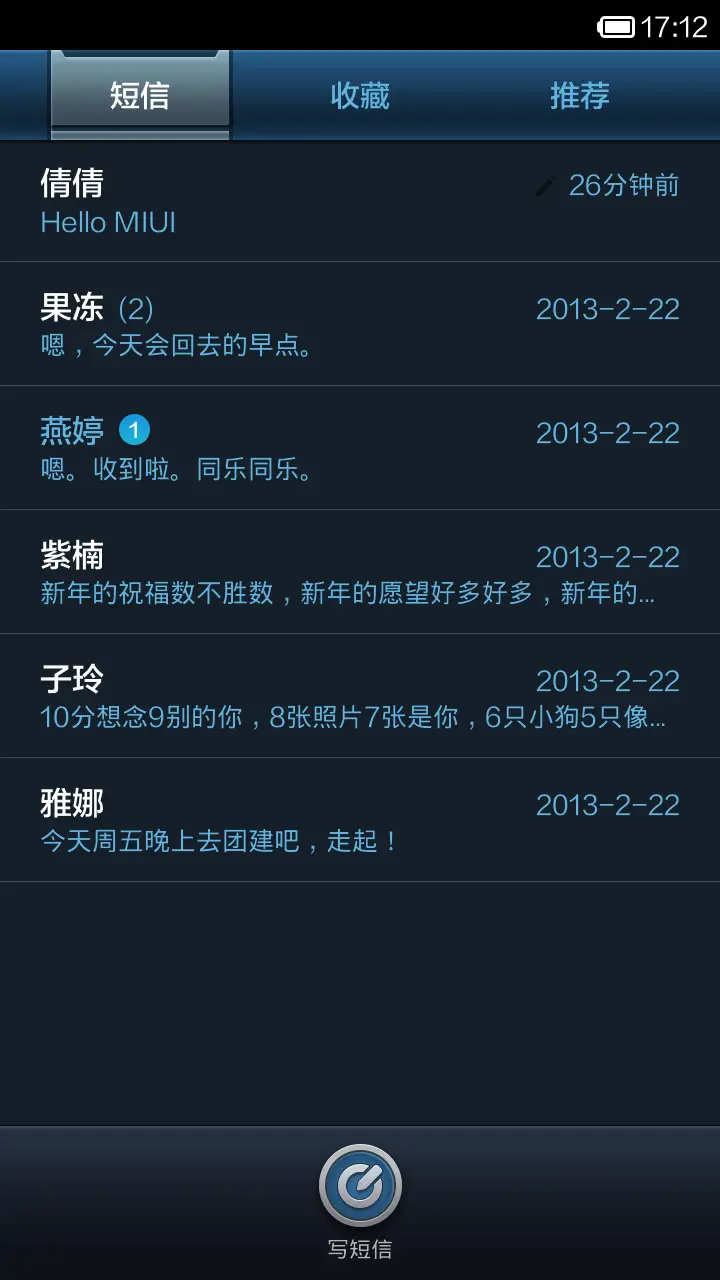The image size is (720, 1280).
Task: Tap the 2013-2-22 date on 雅娜's message
Action: [607, 801]
